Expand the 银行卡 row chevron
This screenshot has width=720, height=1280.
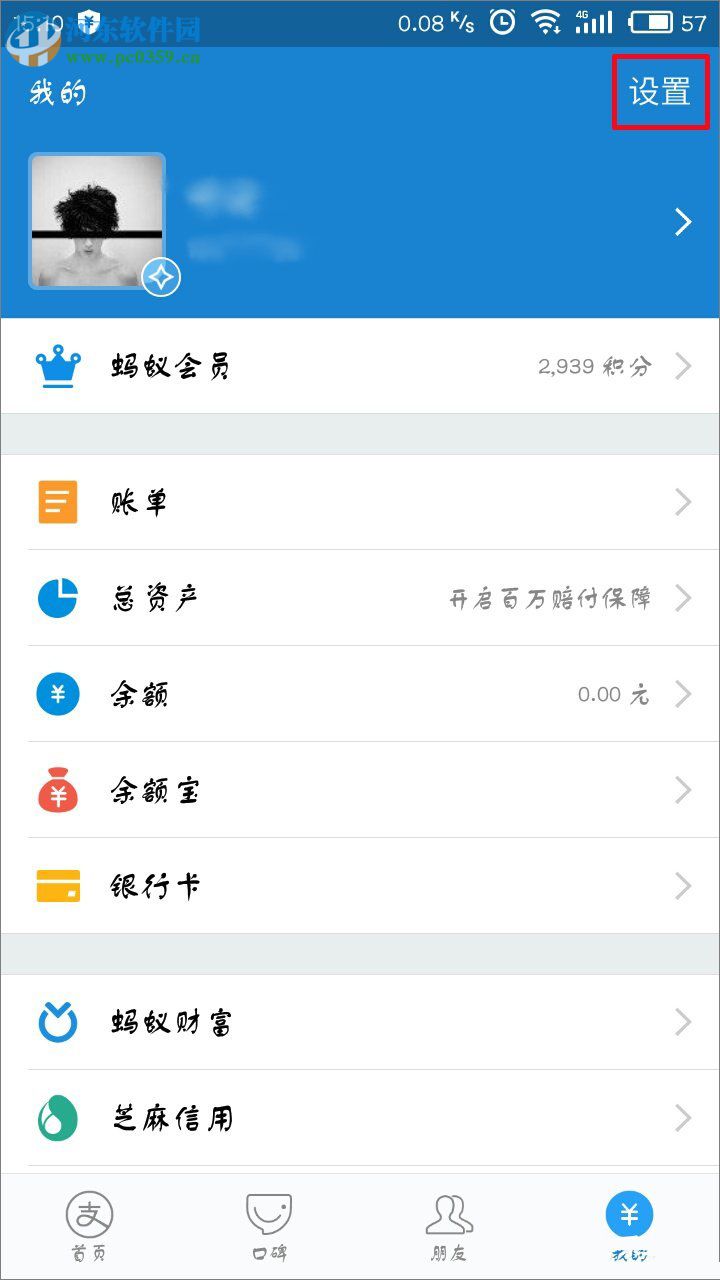coord(683,885)
